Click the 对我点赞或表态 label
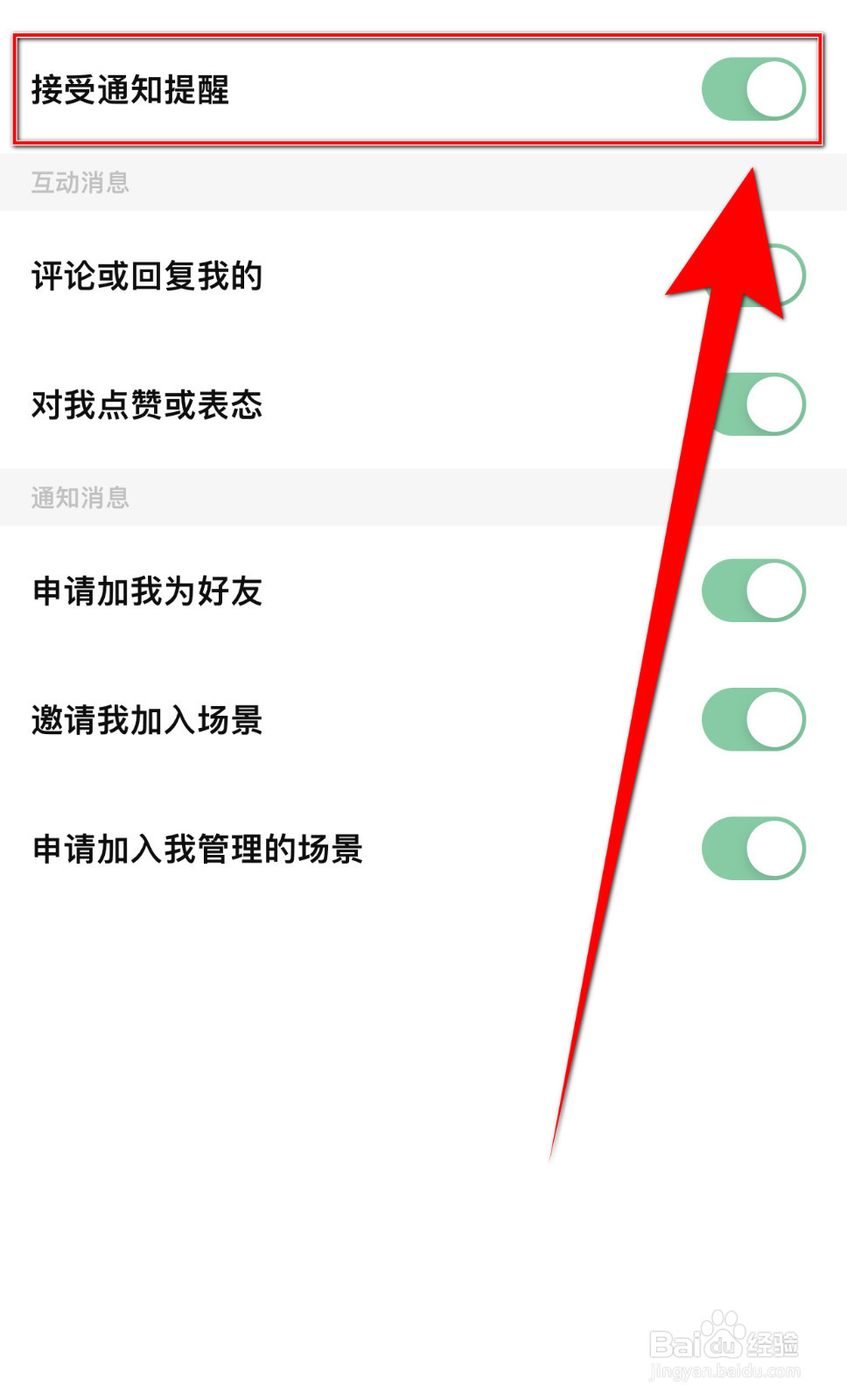 coord(147,405)
